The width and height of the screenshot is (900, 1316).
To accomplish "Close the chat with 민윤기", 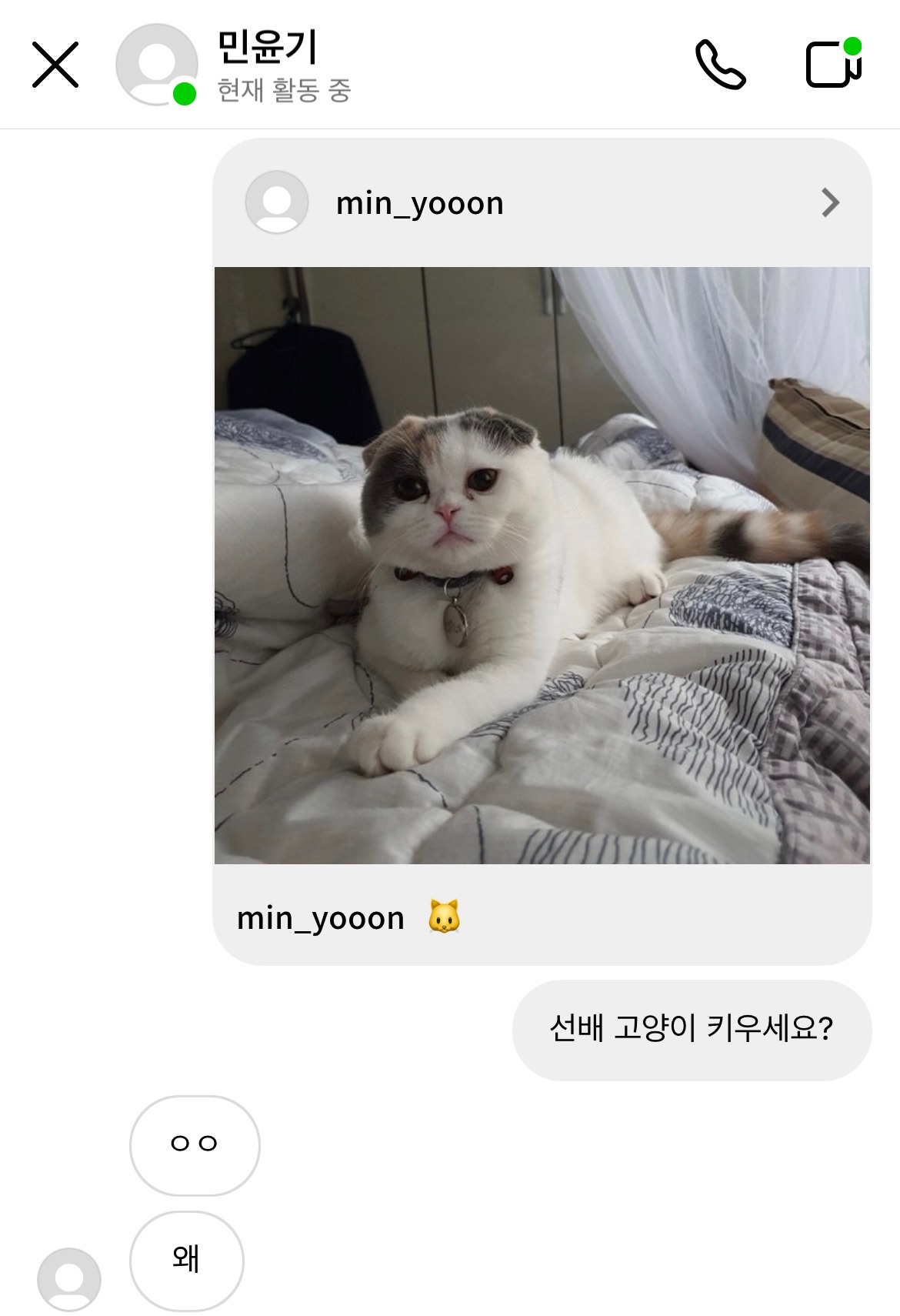I will [x=55, y=65].
